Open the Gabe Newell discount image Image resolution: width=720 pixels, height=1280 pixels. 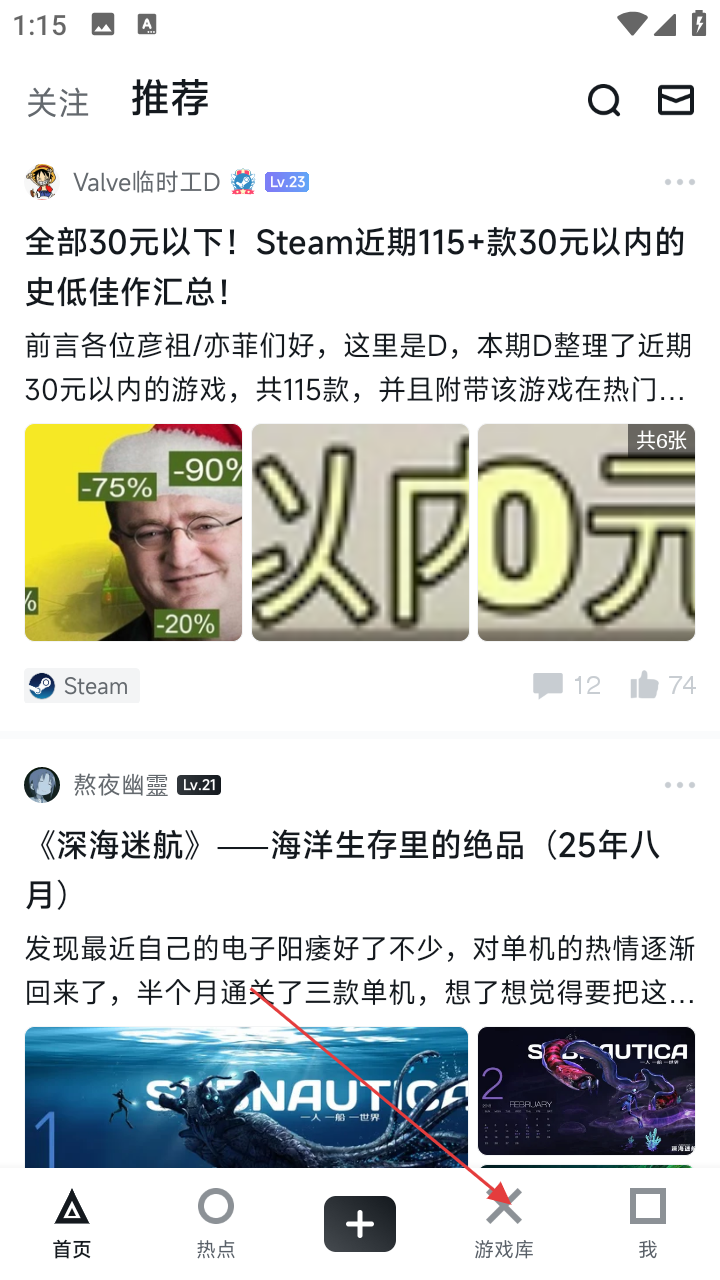pyautogui.click(x=133, y=532)
